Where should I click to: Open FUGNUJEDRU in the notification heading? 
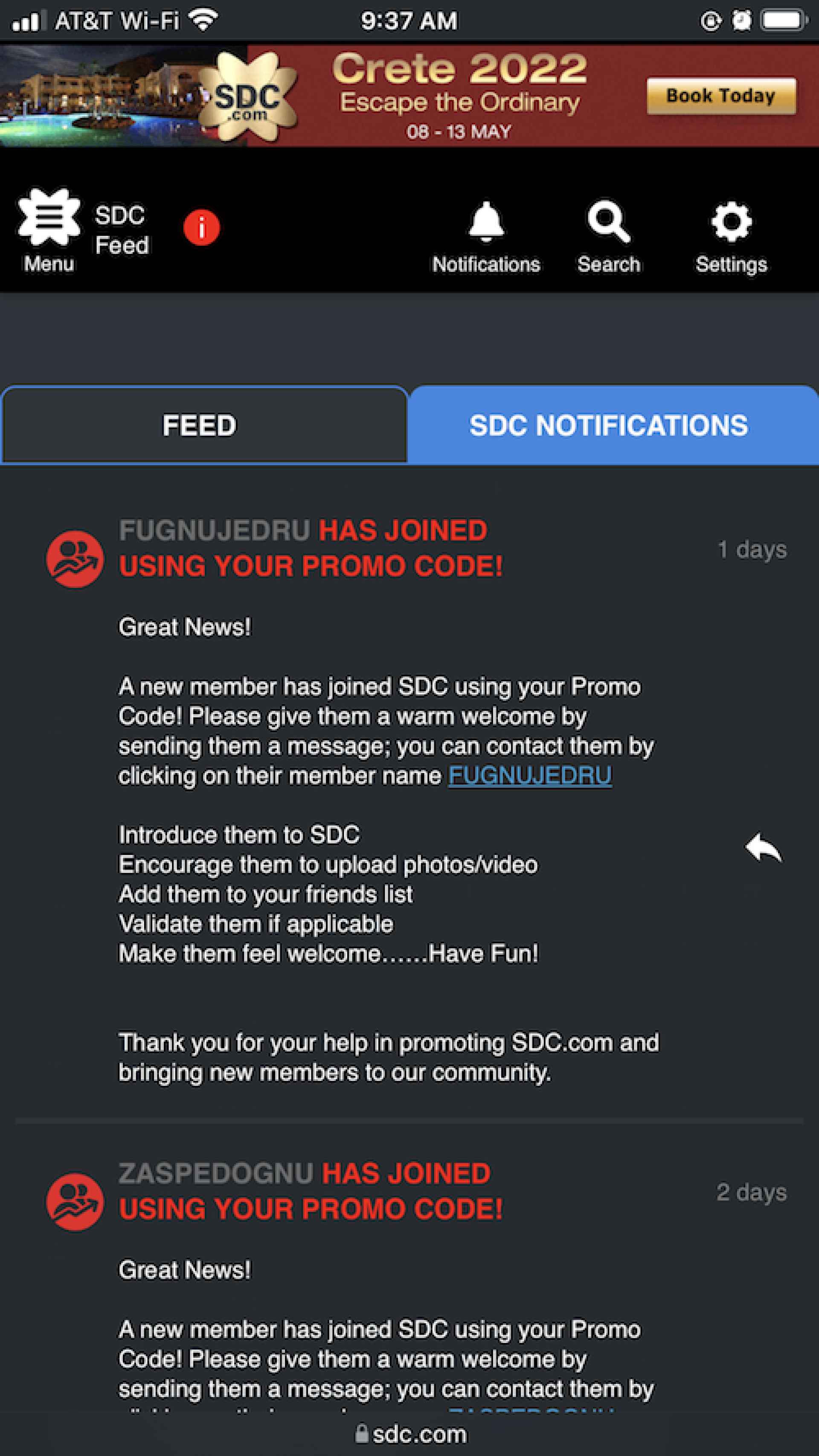(214, 531)
